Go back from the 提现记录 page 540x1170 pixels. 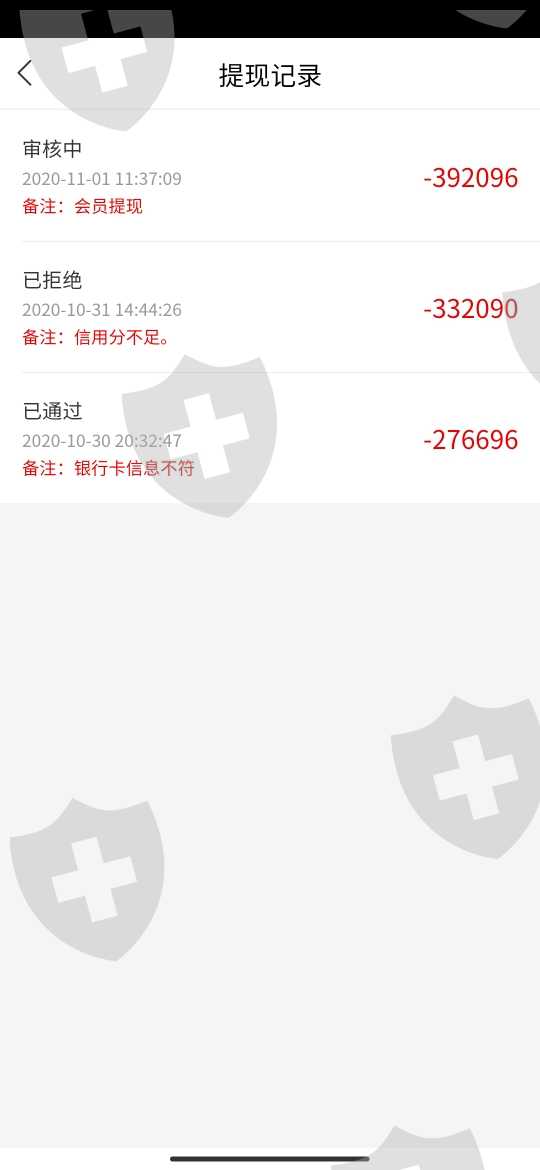click(x=25, y=73)
